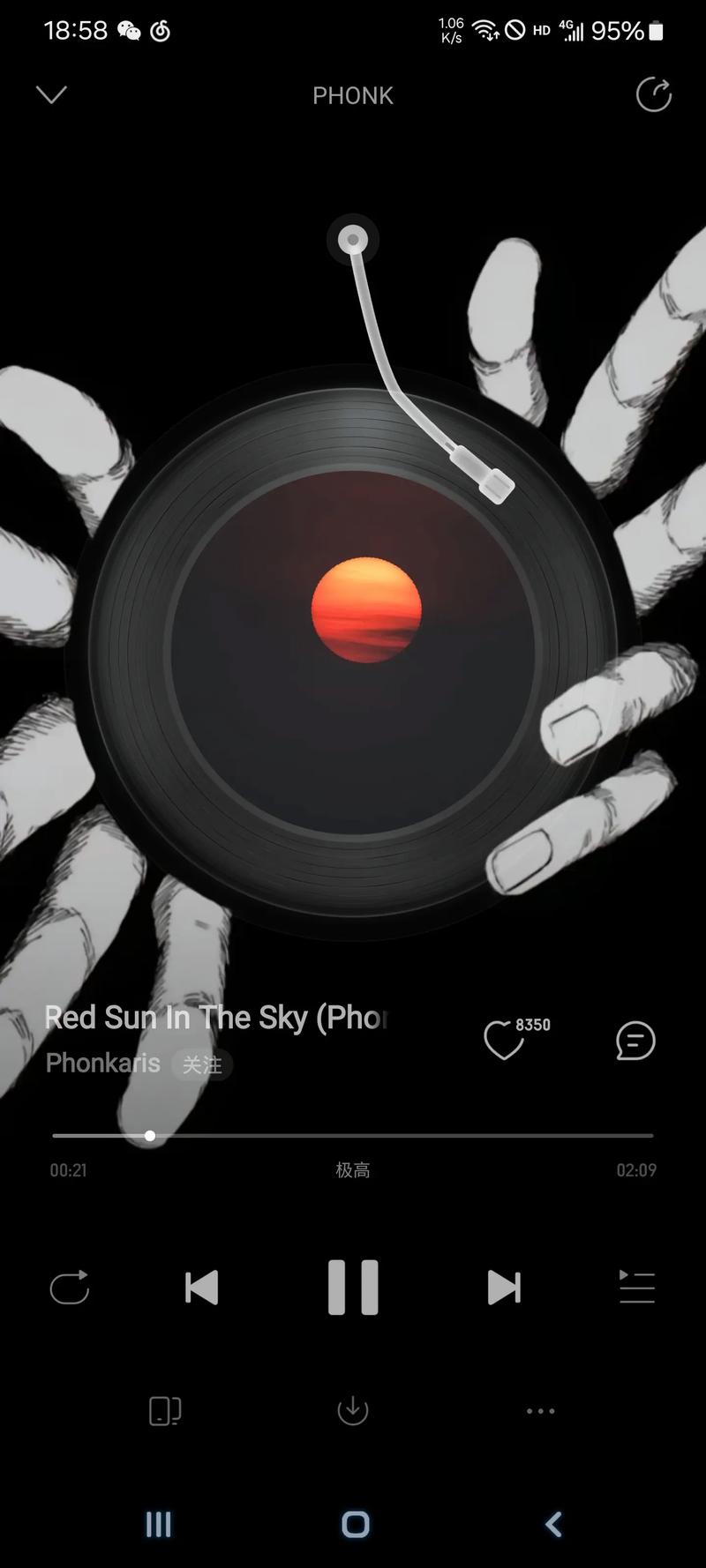Open the play queue list

pos(636,1288)
